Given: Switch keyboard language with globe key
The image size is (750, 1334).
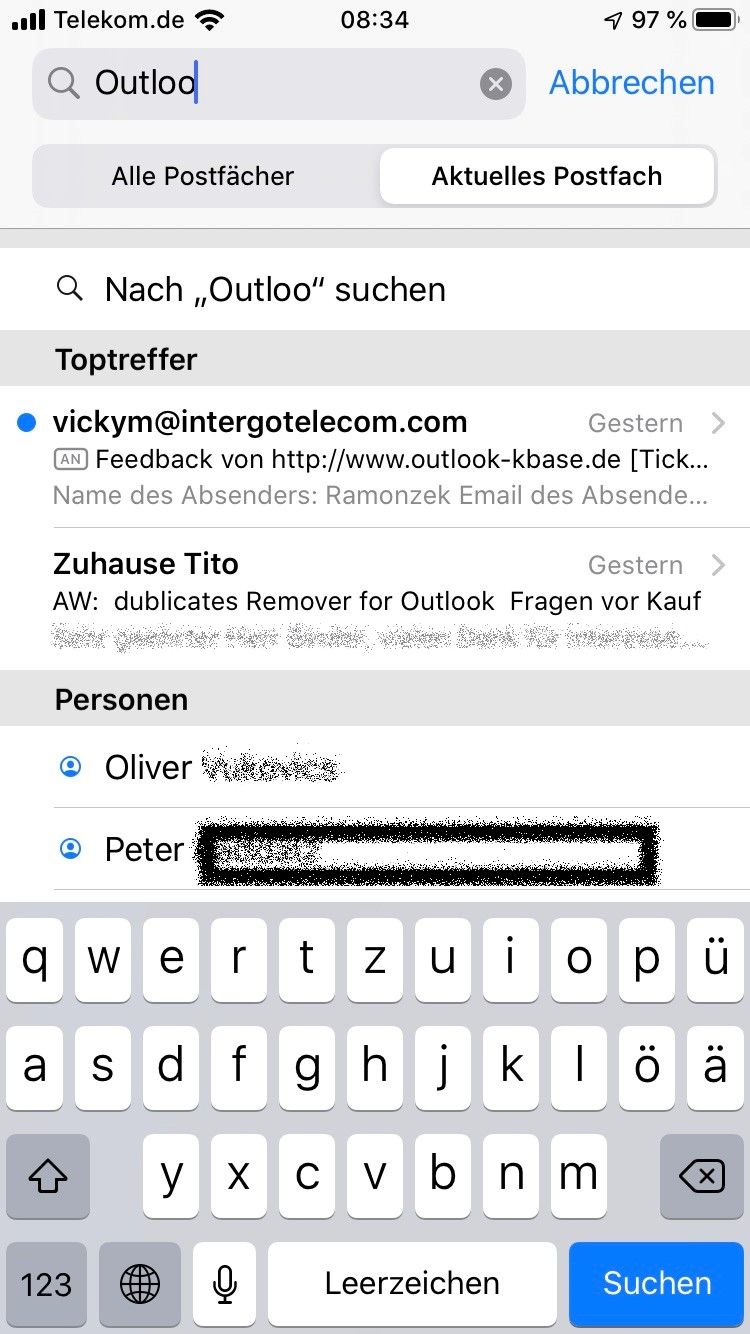Looking at the screenshot, I should click(x=139, y=1284).
